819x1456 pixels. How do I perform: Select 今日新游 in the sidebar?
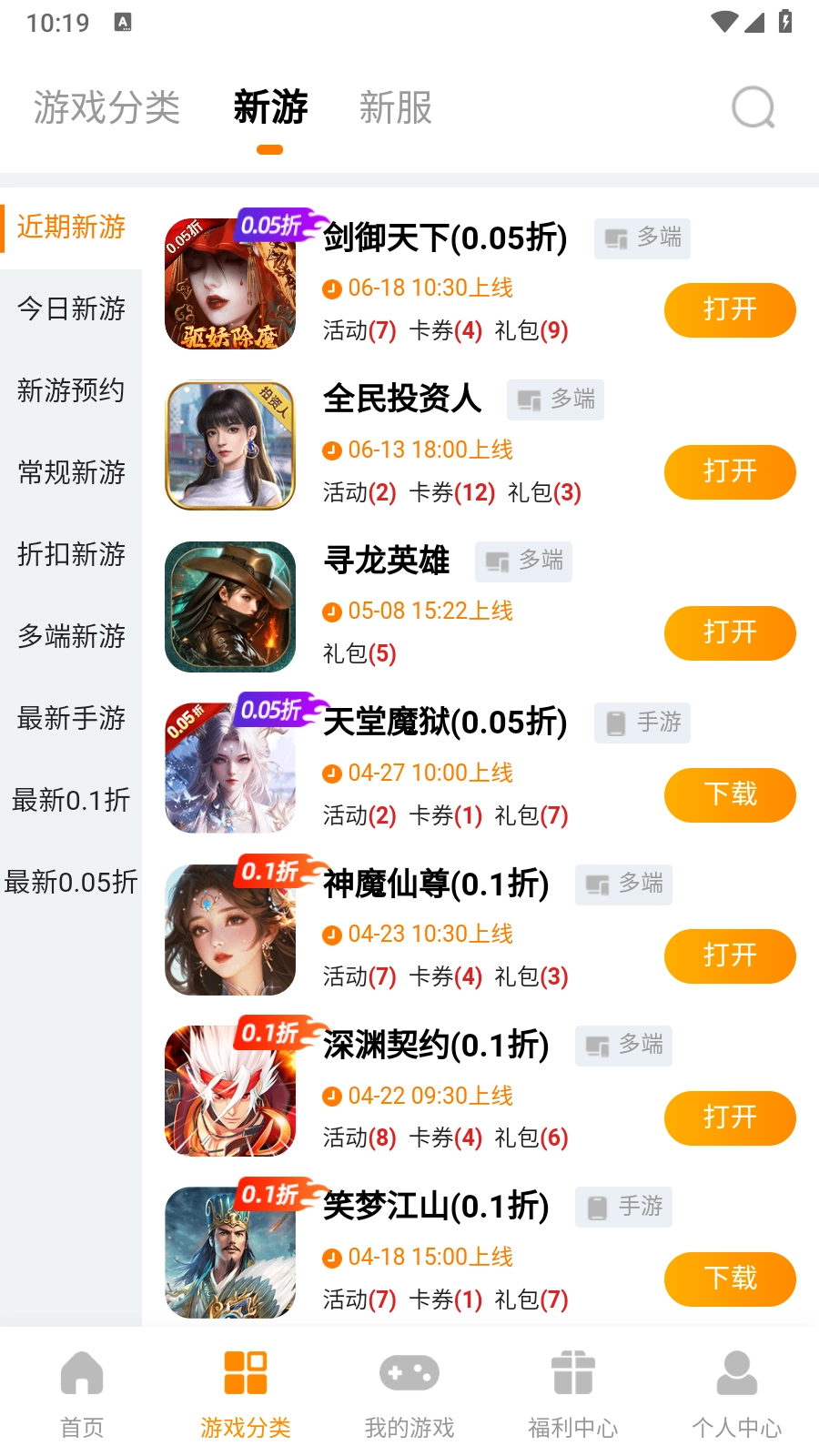71,309
